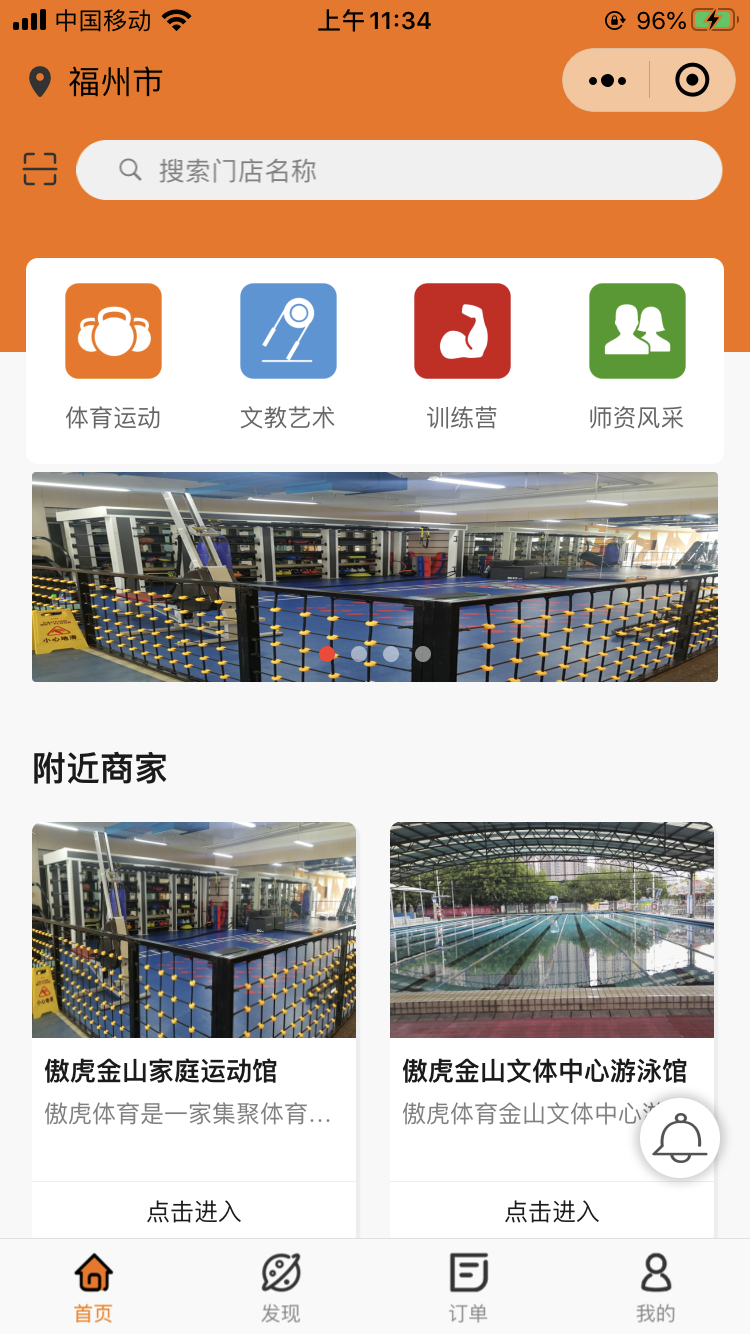Screen dimensions: 750x1334
Task: Go to the 订单 tab
Action: click(468, 1288)
